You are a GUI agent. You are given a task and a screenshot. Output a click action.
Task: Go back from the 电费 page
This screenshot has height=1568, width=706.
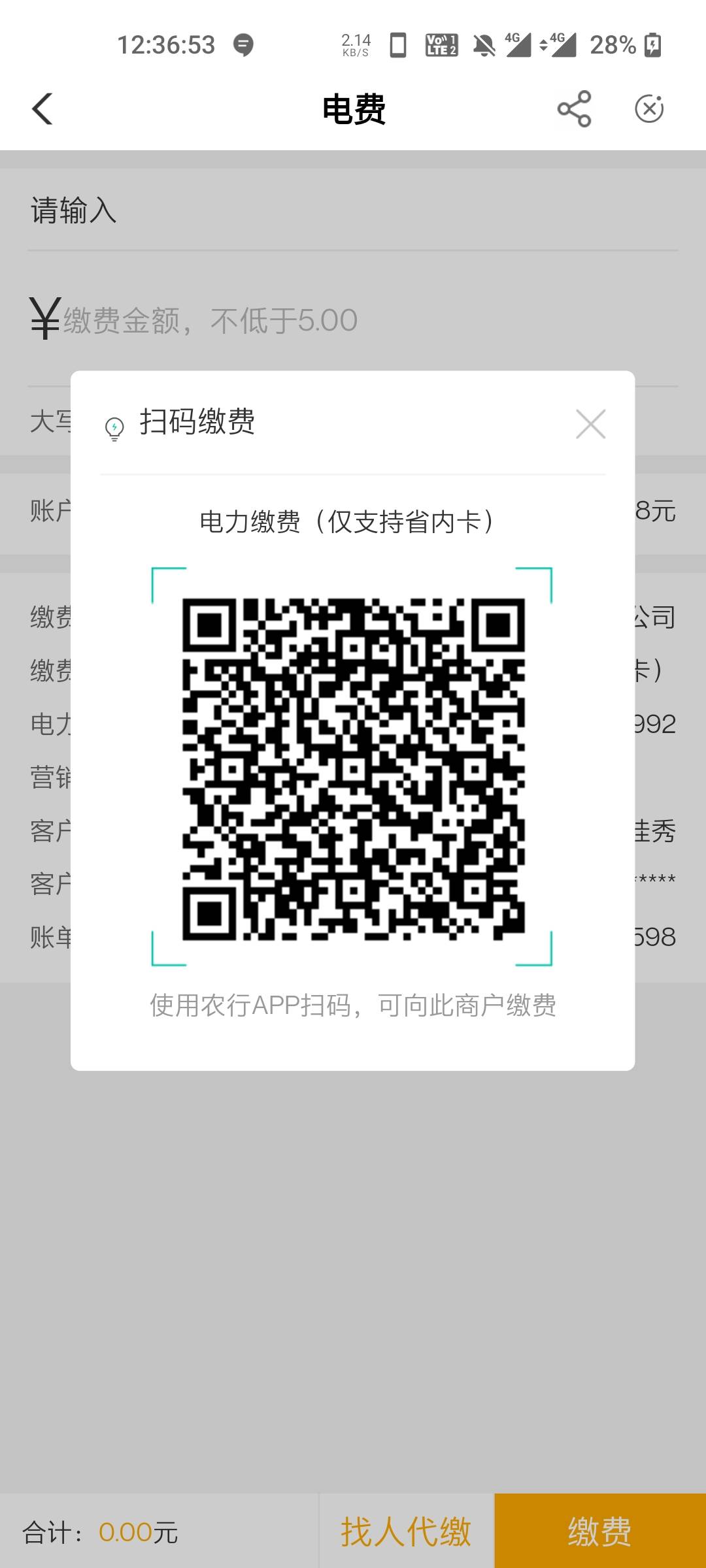point(42,108)
